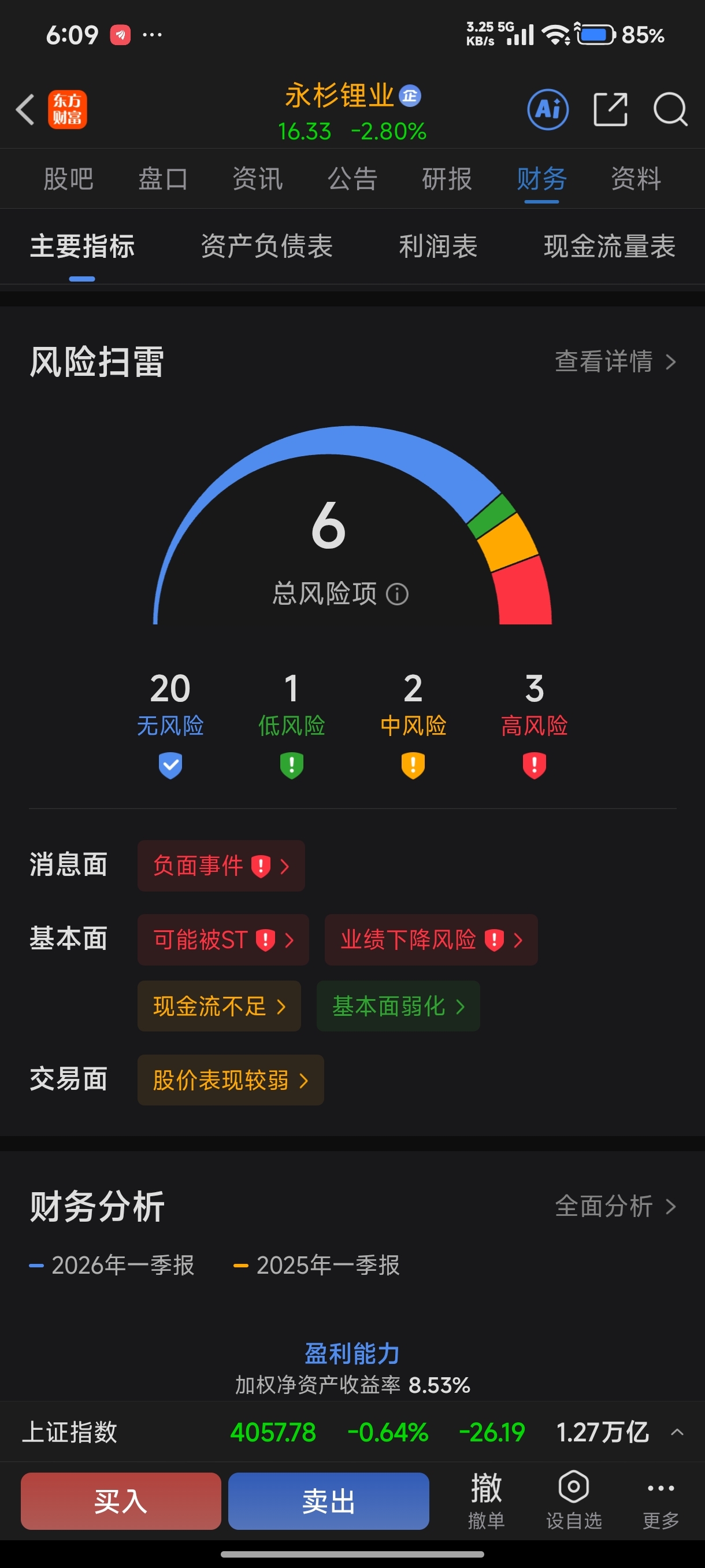Open the 可能被ST risk chip
This screenshot has height=1568, width=705.
[x=223, y=940]
